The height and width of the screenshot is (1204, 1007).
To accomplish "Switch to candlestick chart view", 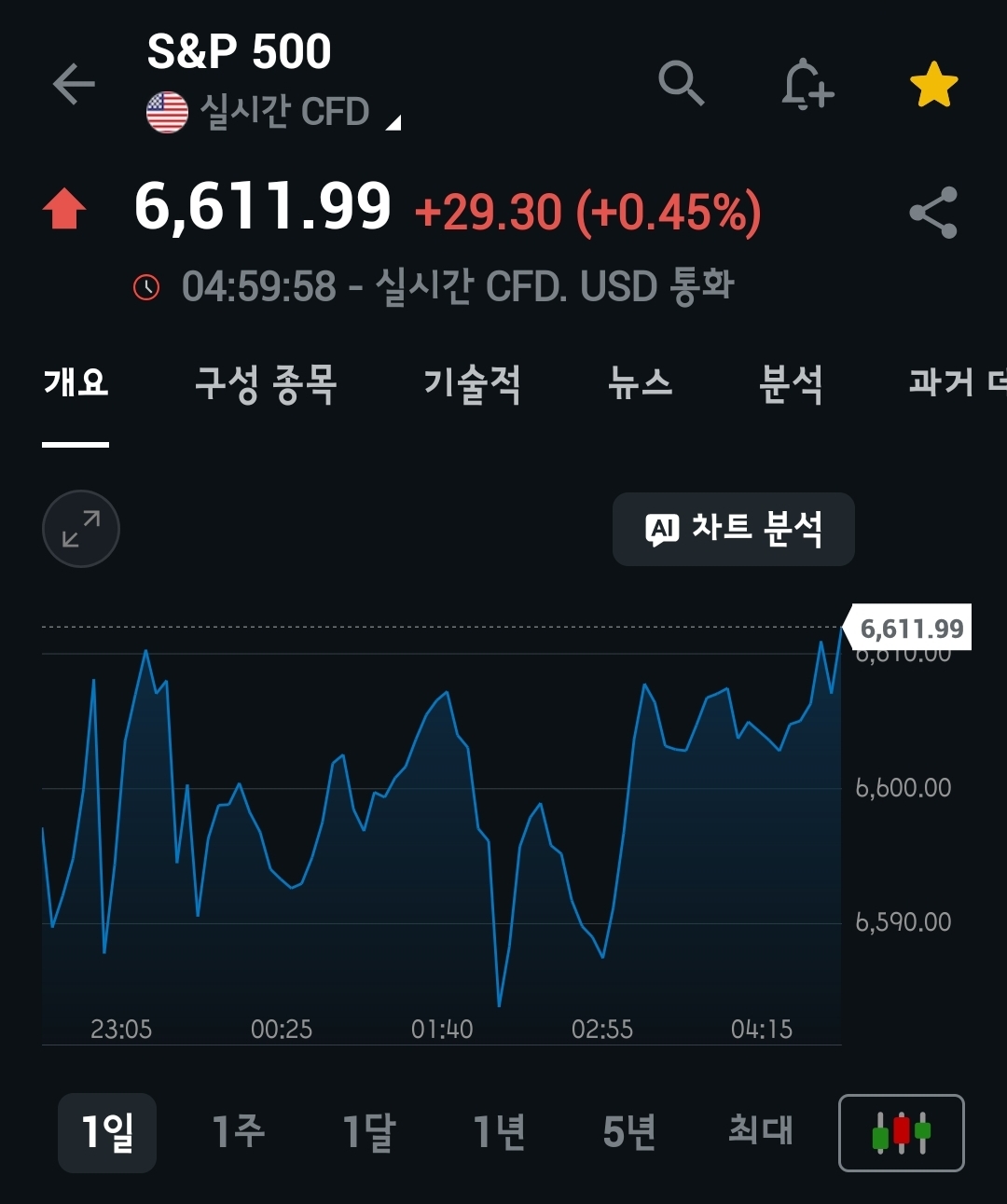I will point(901,1132).
